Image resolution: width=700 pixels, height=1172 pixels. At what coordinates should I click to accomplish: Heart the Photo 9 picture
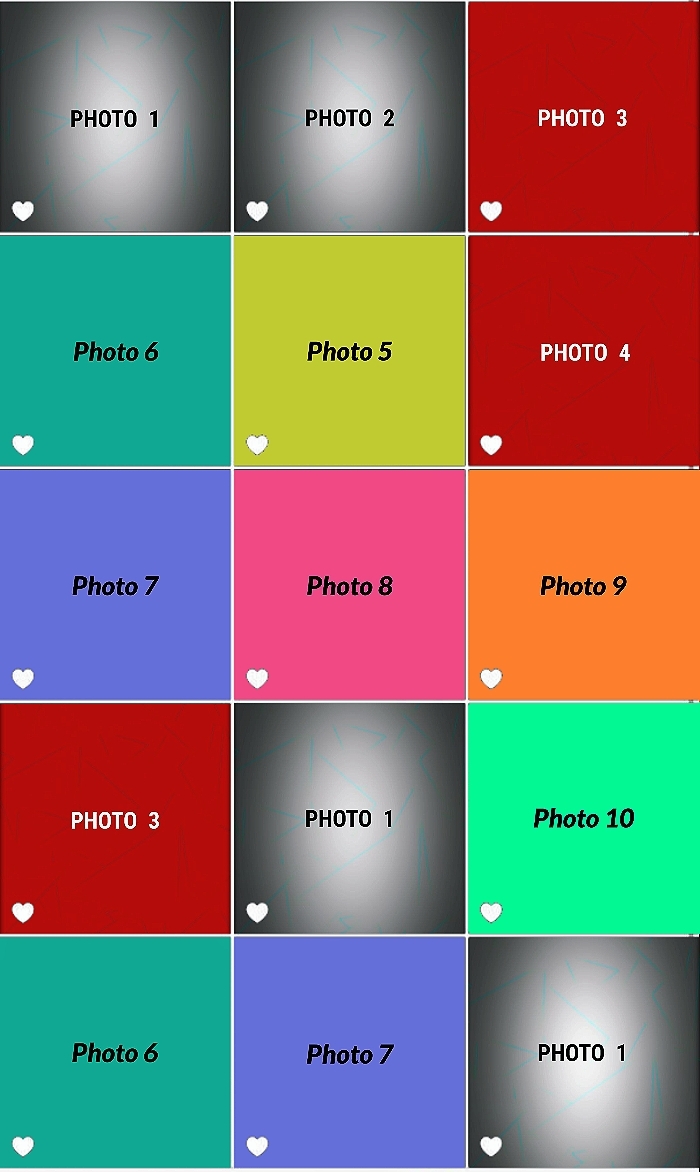click(491, 678)
